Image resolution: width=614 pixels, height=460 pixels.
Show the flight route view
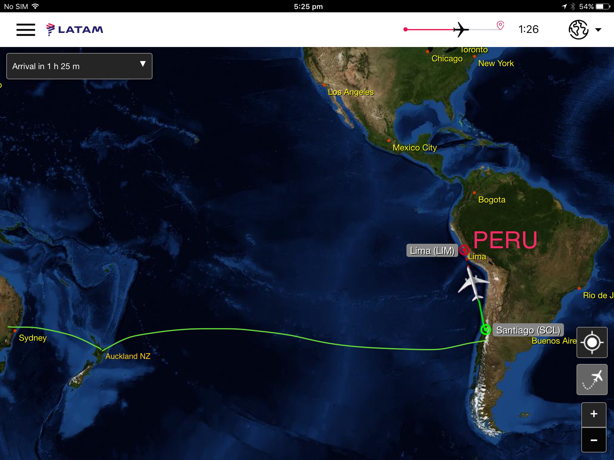[x=592, y=379]
